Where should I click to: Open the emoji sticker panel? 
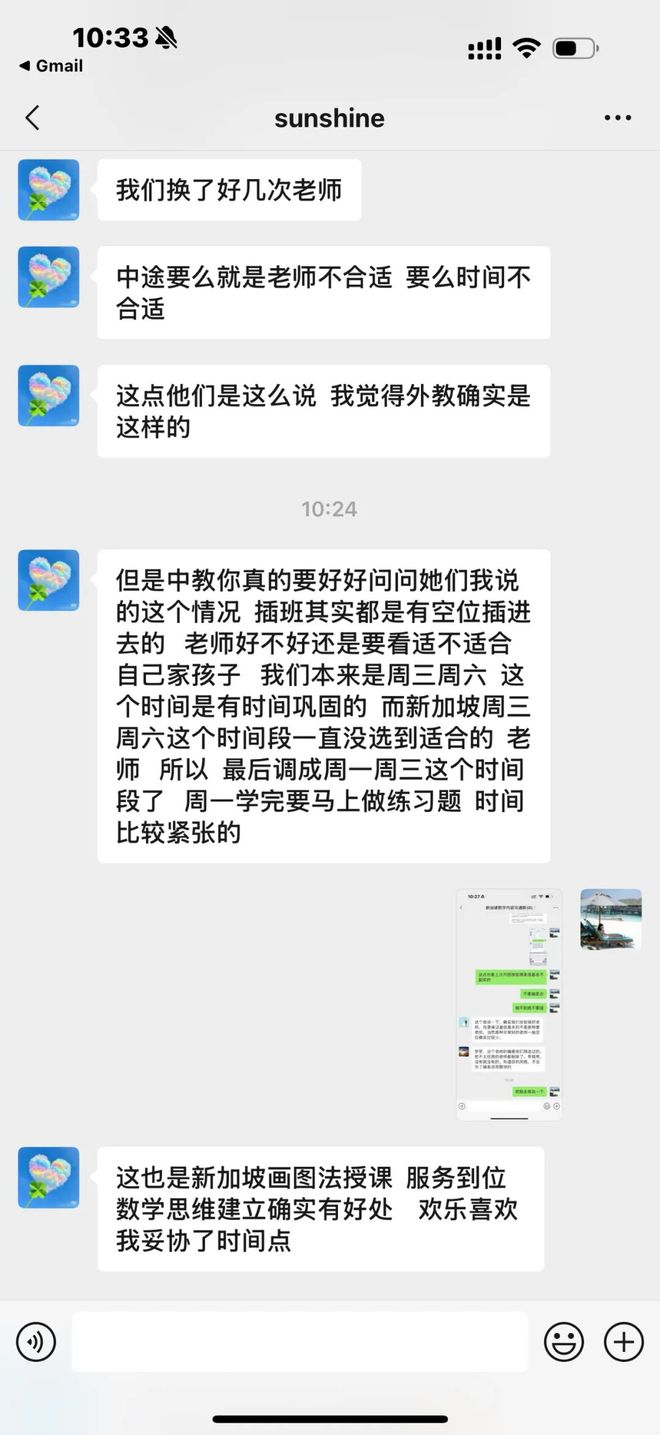coord(564,1341)
